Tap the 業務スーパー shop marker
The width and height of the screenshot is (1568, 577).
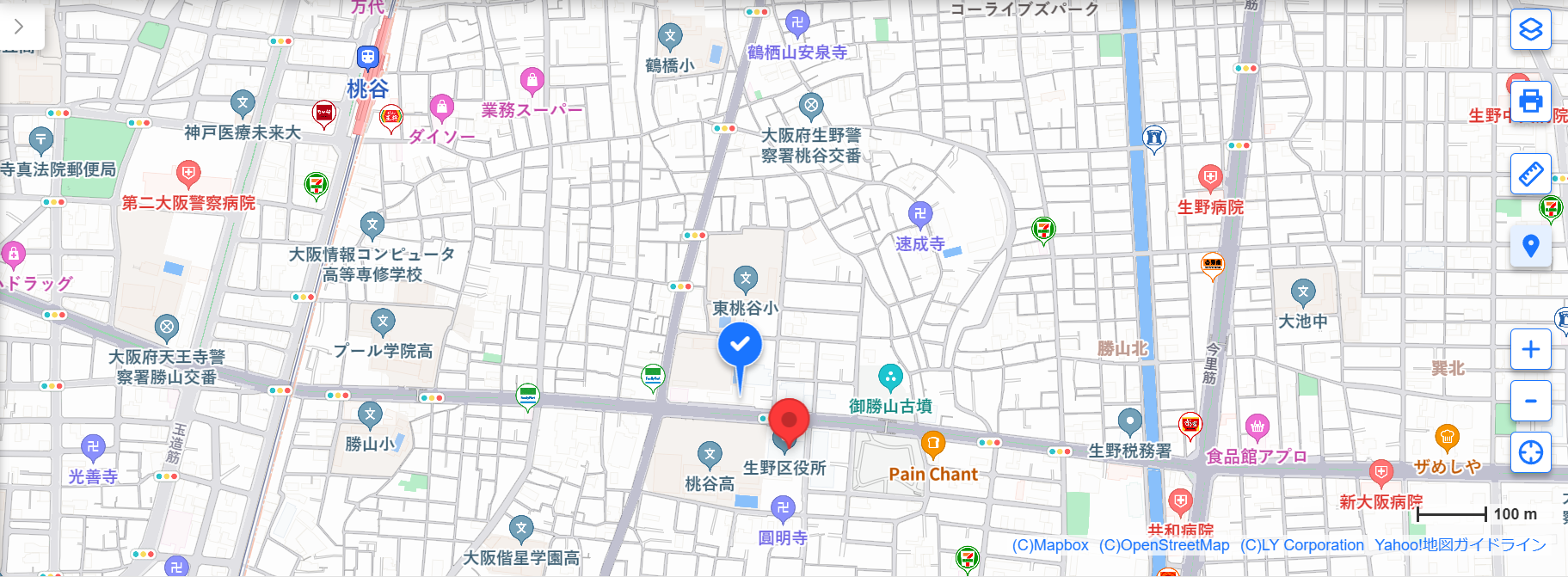(x=532, y=82)
